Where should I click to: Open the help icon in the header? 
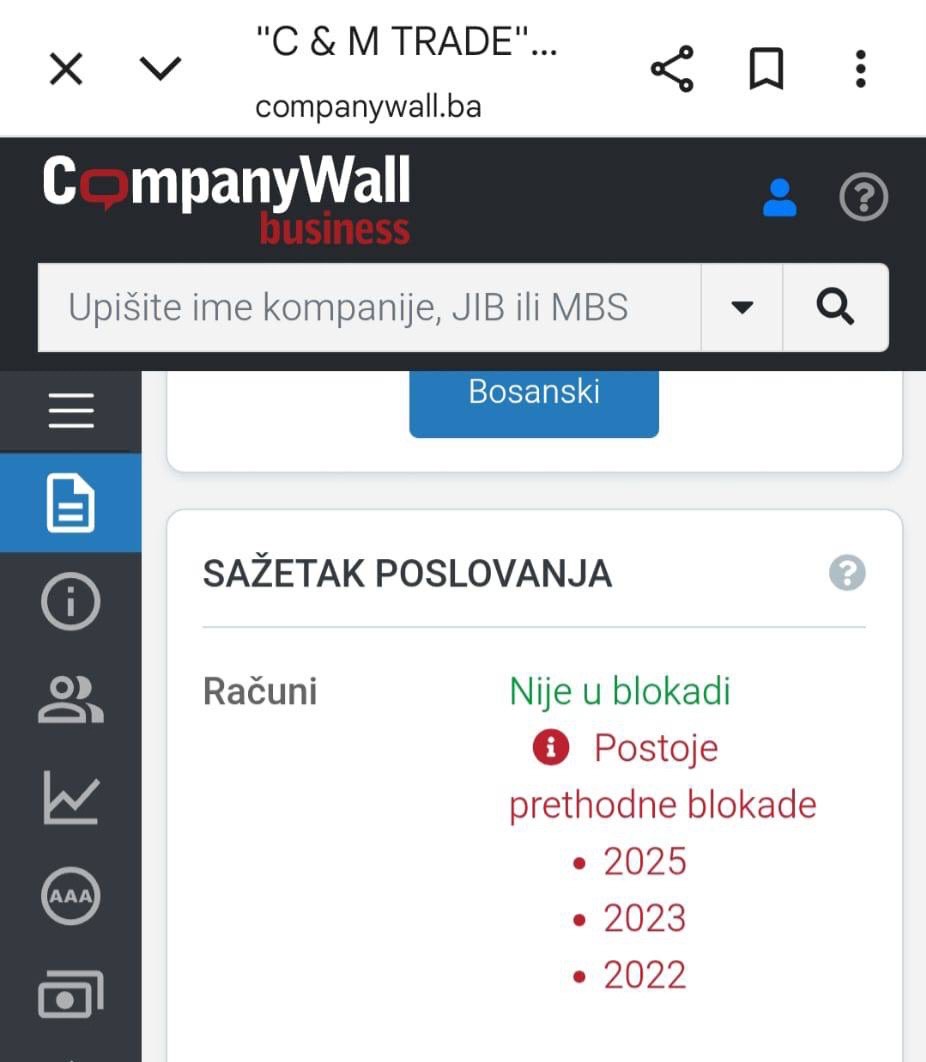click(x=863, y=198)
